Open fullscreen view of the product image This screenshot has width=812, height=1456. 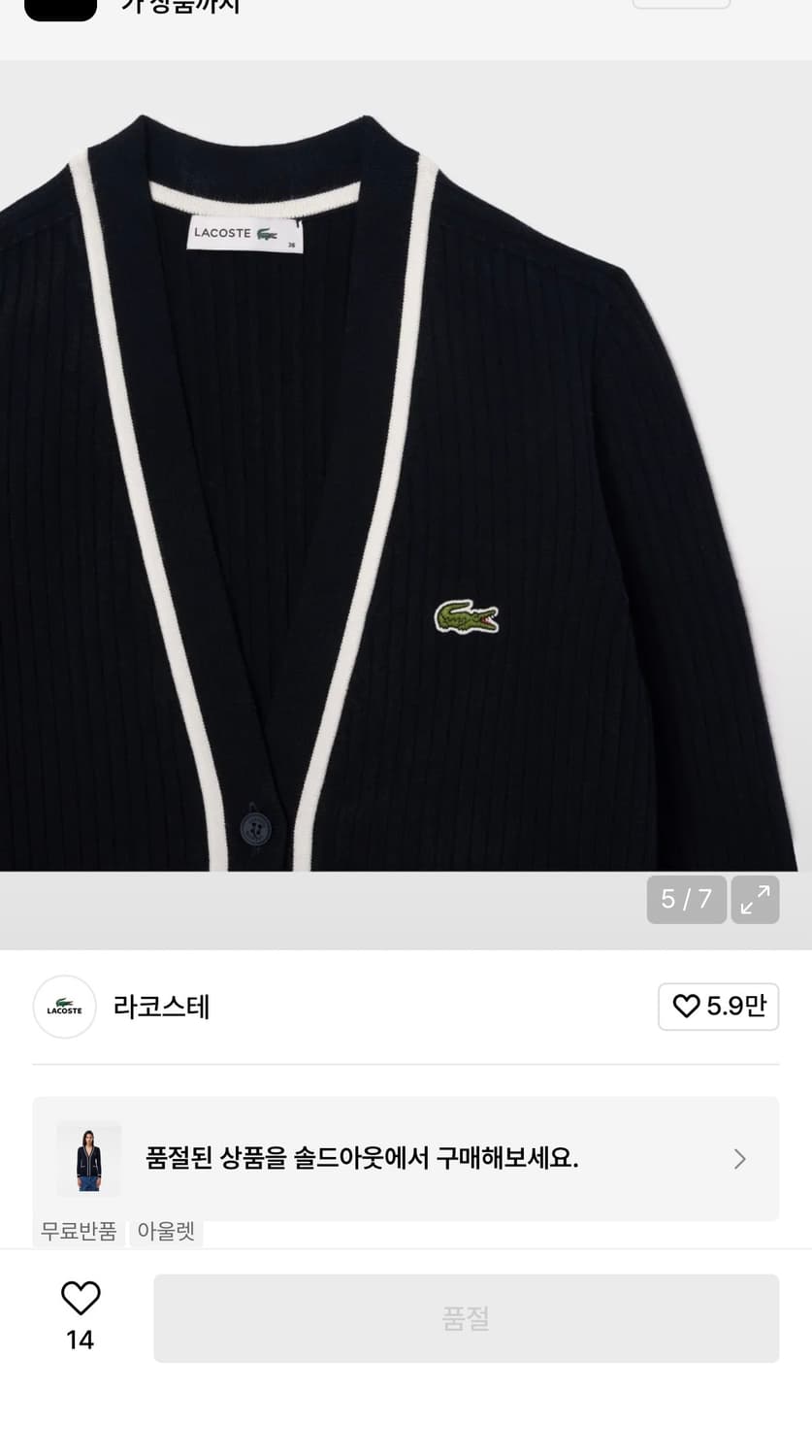tap(755, 900)
